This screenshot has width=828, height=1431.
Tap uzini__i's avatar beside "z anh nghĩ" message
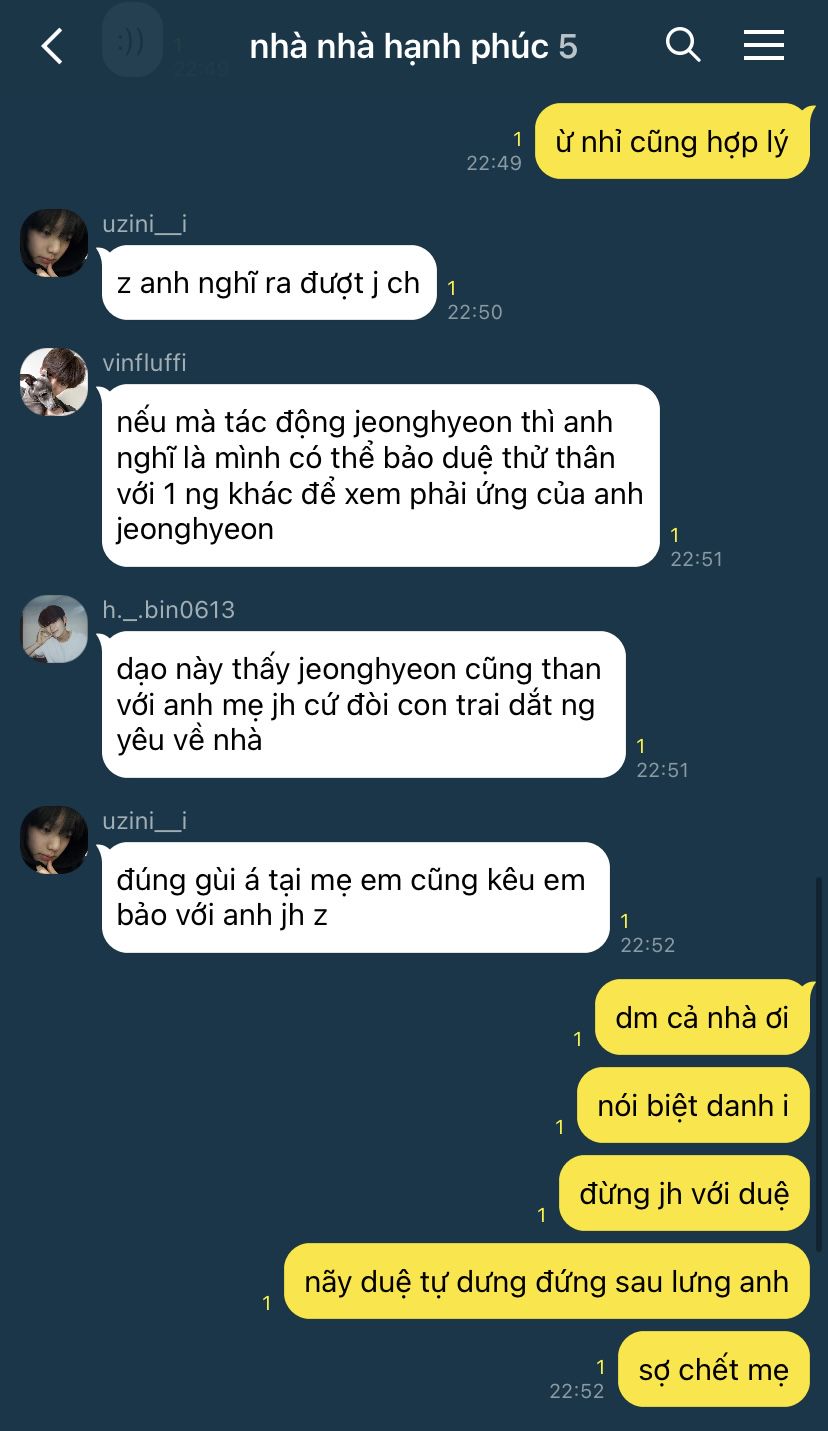pos(54,243)
